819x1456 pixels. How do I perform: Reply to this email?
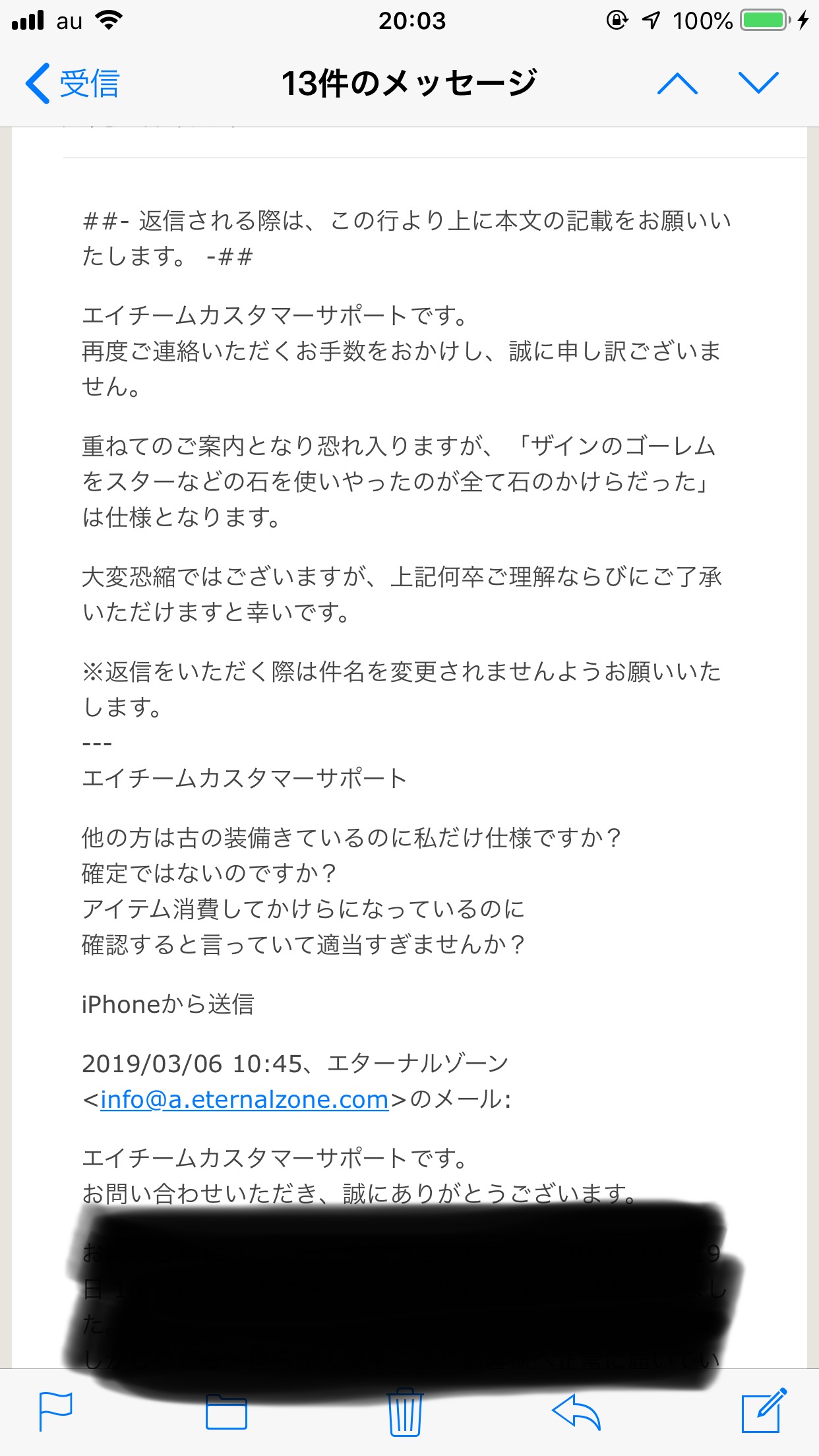576,1412
